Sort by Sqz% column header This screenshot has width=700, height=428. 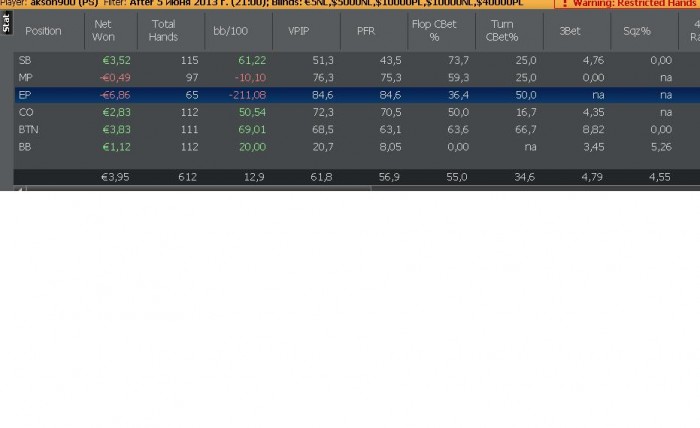pos(637,30)
